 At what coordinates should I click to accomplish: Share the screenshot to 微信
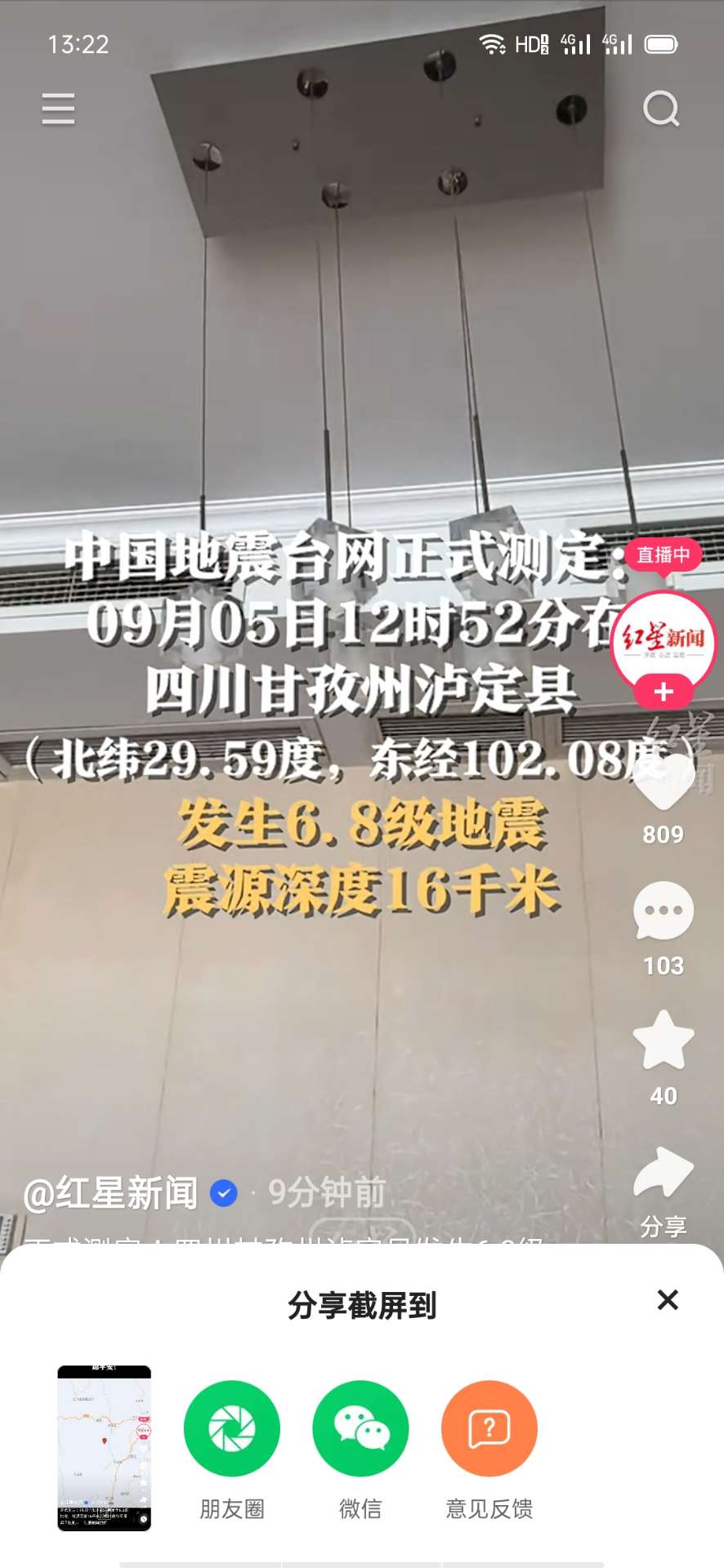pos(360,1428)
